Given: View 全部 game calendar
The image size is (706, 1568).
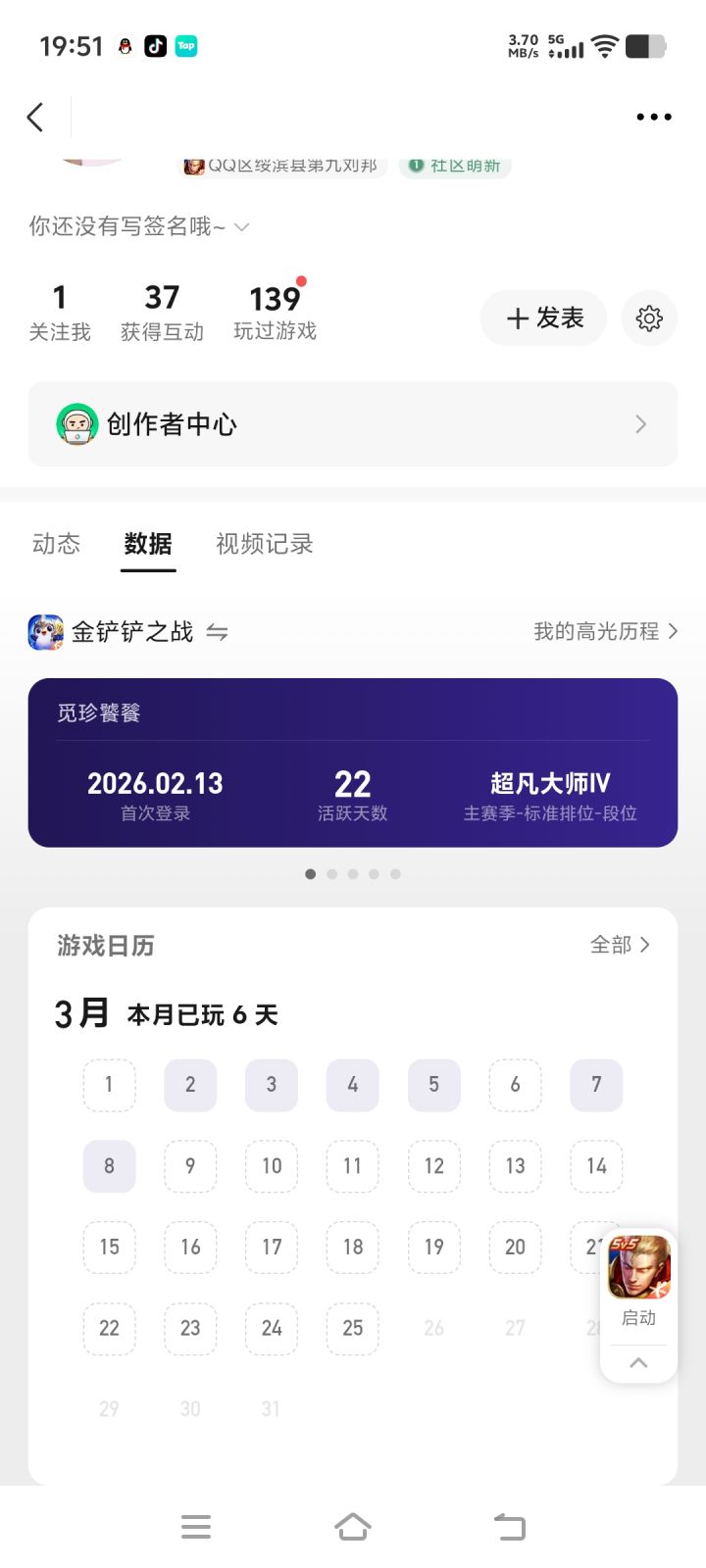Looking at the screenshot, I should point(619,945).
